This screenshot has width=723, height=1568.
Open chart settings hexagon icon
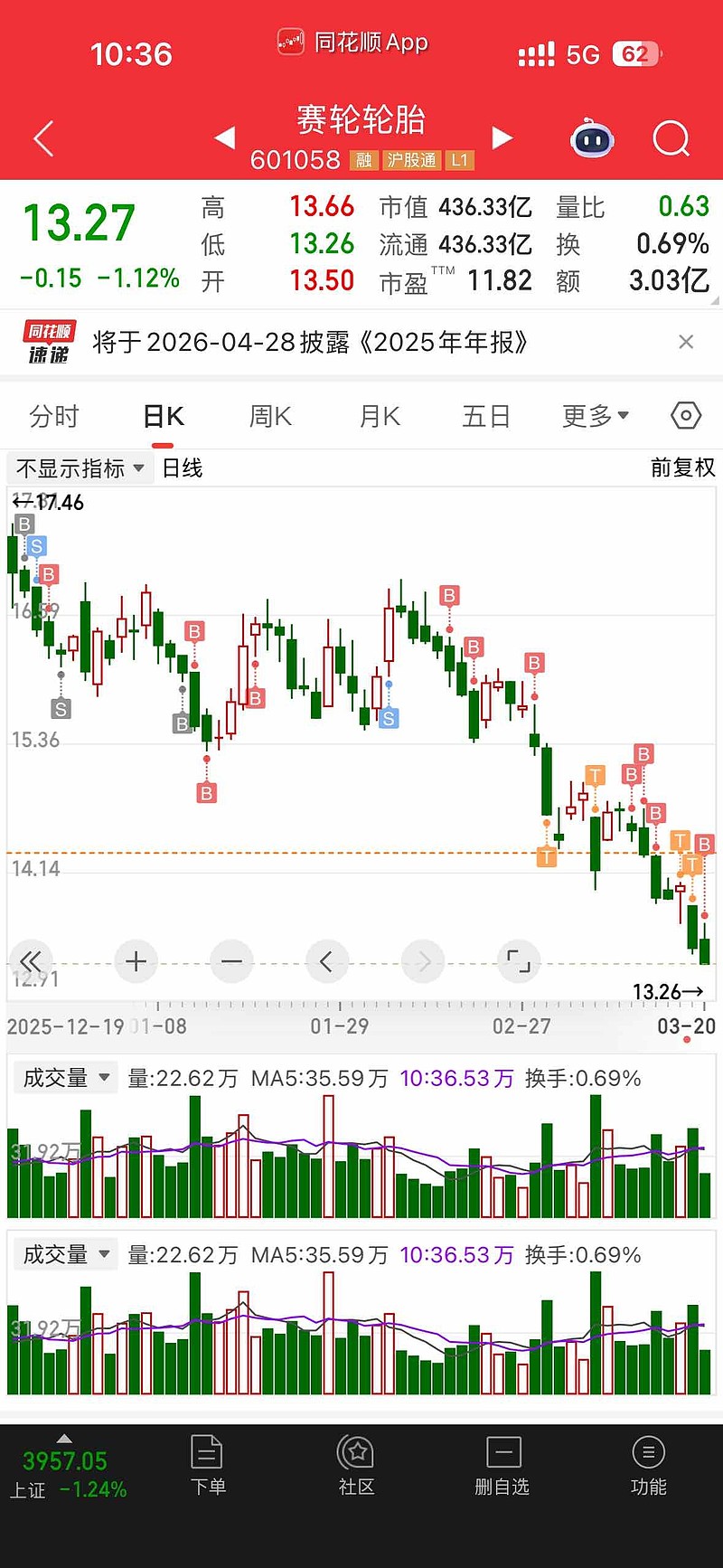pyautogui.click(x=686, y=415)
